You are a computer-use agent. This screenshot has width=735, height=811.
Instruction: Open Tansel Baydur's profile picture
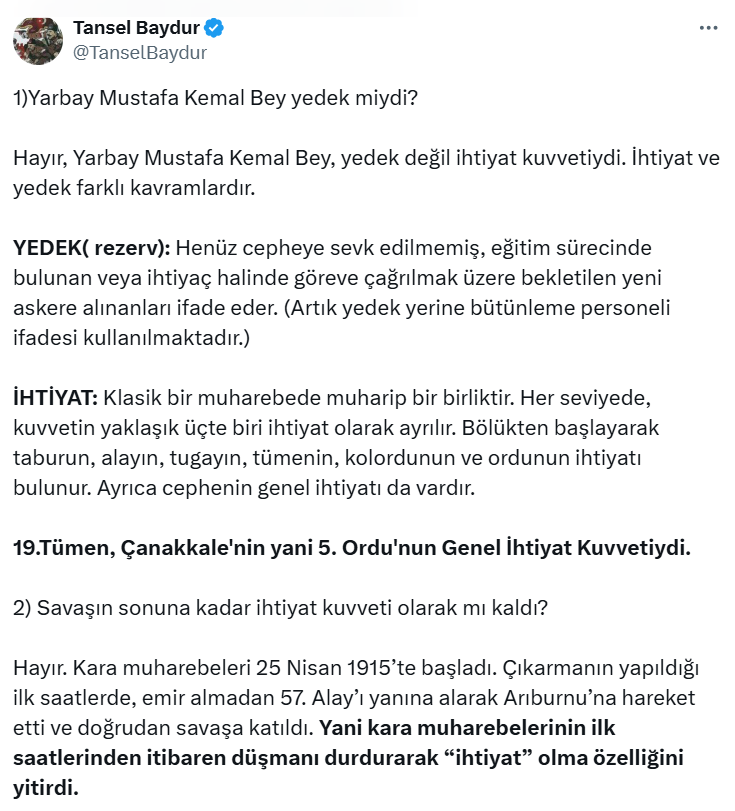click(x=38, y=41)
